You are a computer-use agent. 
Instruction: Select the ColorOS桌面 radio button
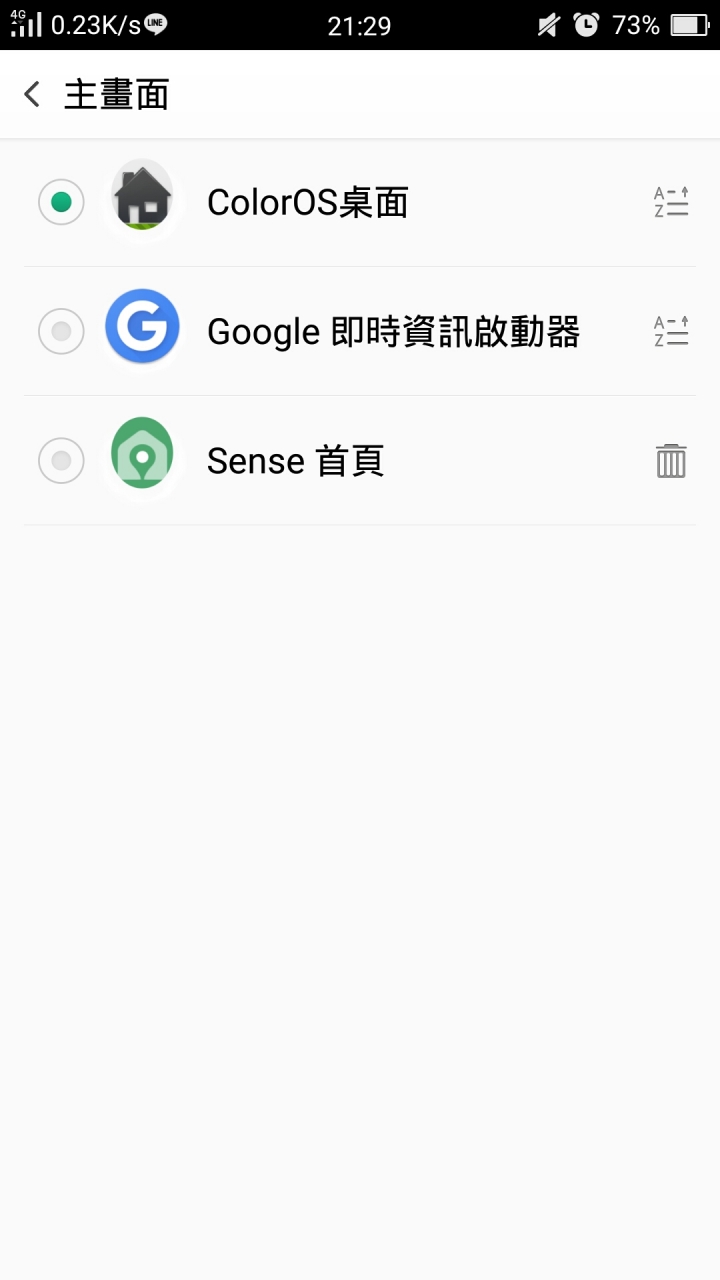(61, 203)
